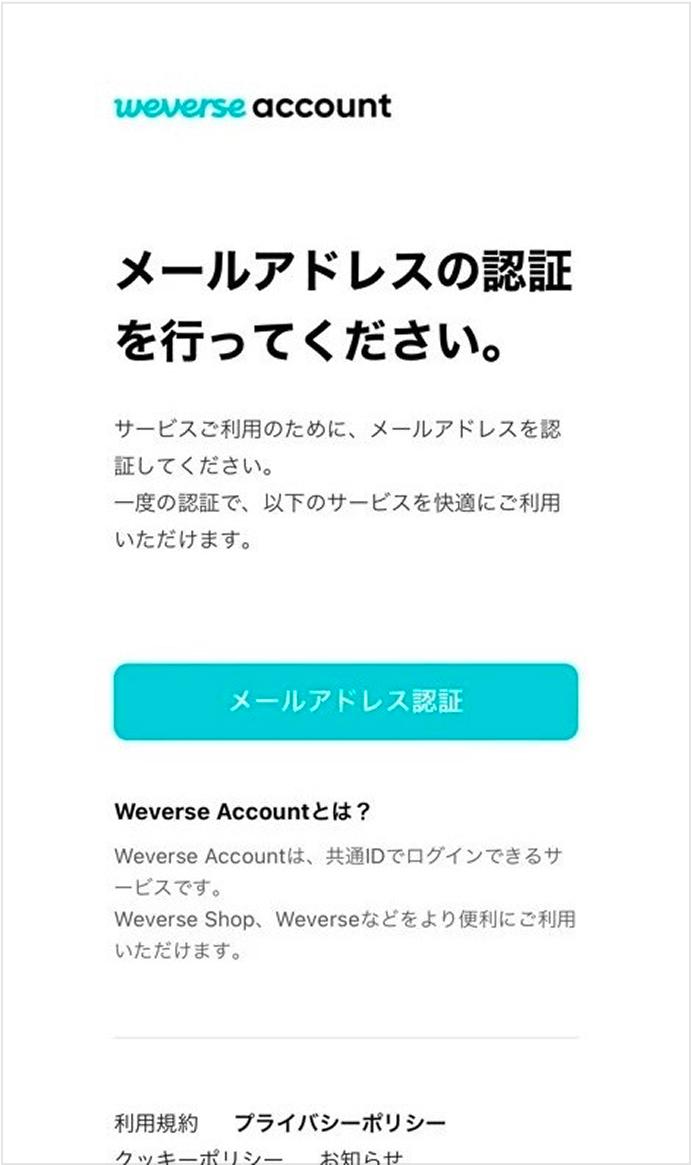Open the プライバシーポリシー link
The image size is (691, 1165).
coord(340,1123)
